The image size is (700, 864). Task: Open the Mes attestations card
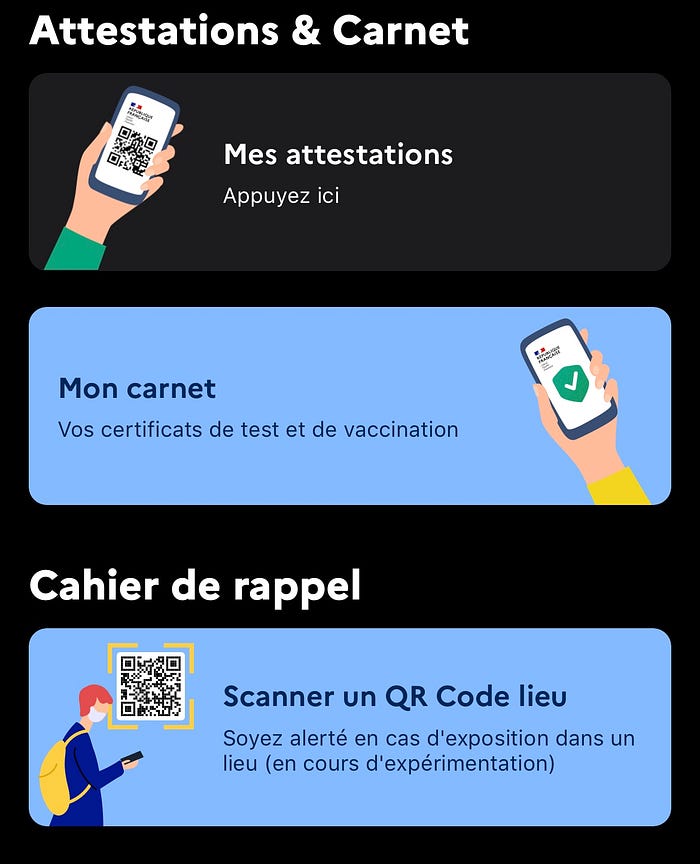[349, 171]
